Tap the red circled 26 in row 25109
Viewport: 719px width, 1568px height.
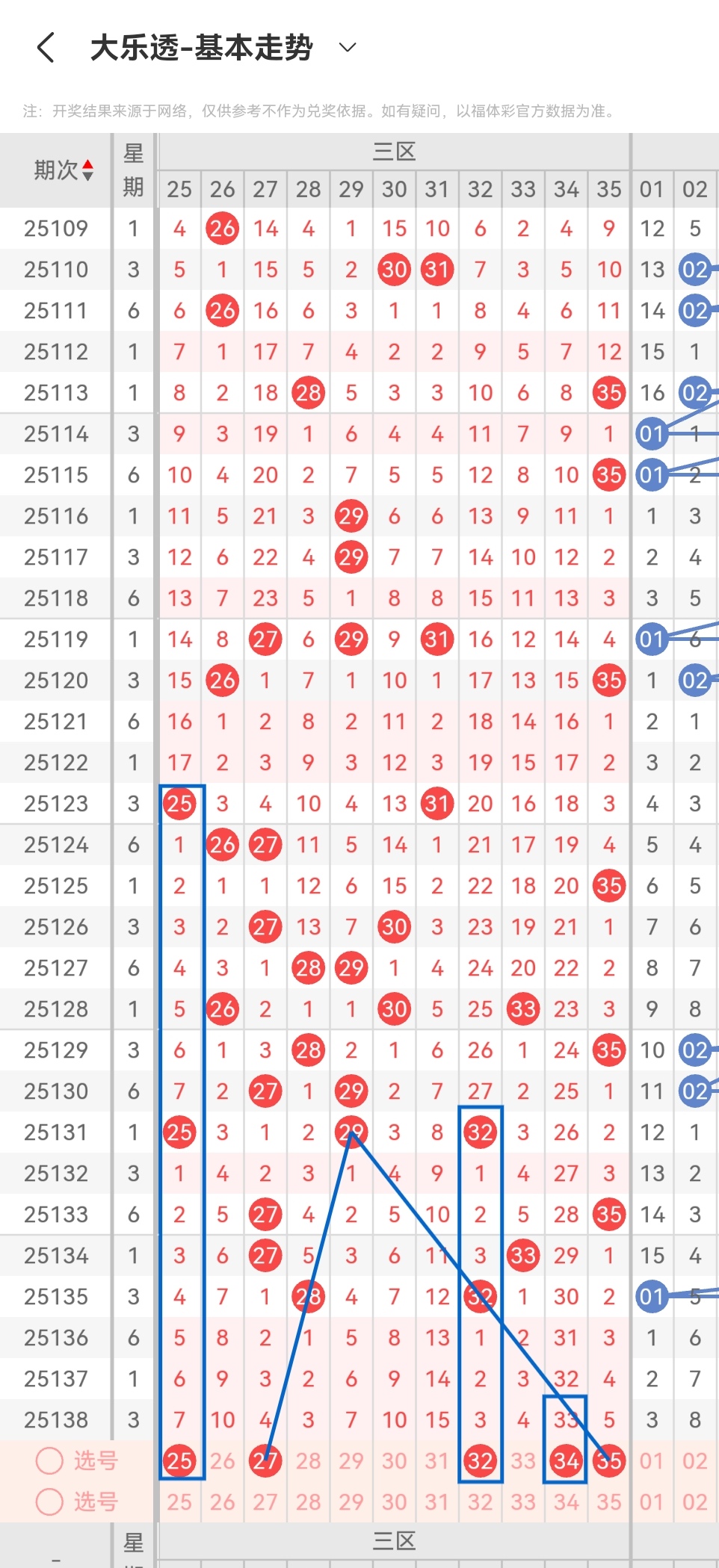(222, 229)
